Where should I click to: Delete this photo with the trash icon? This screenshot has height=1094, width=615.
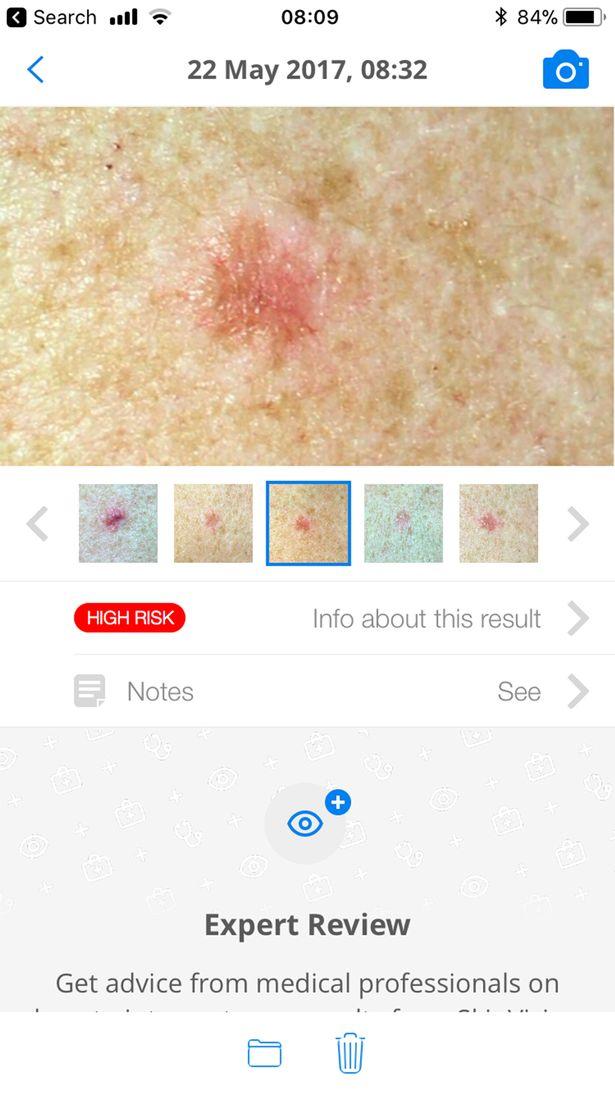pyautogui.click(x=350, y=1053)
